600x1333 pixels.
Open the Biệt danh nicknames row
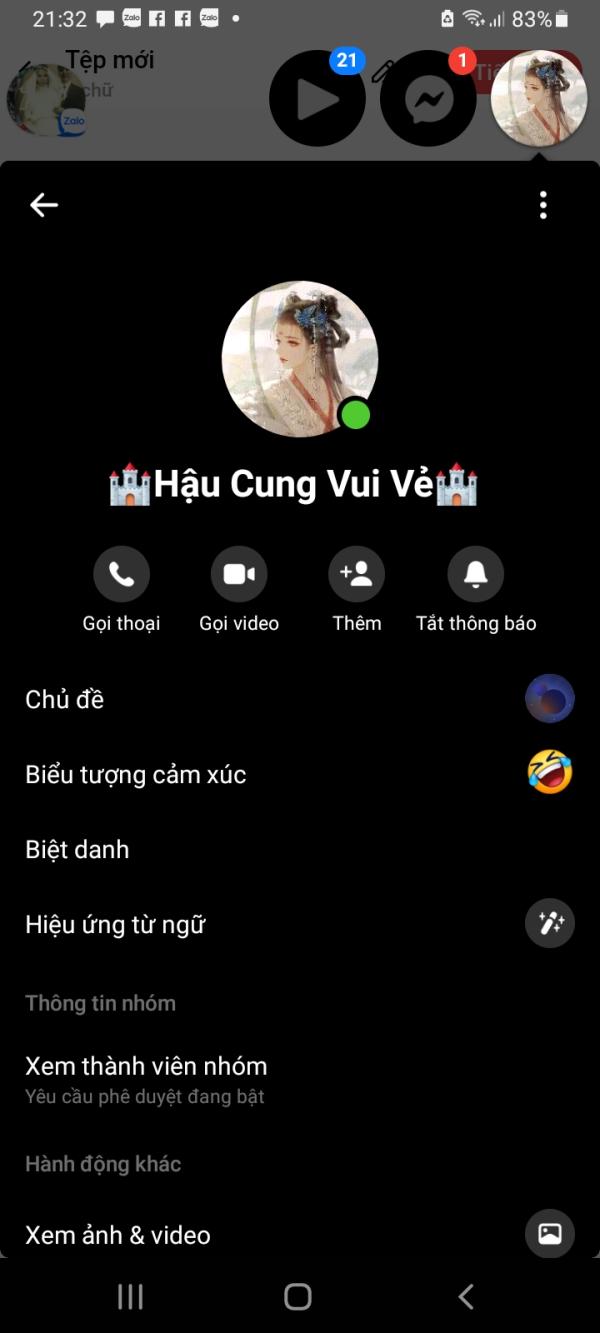click(x=300, y=849)
